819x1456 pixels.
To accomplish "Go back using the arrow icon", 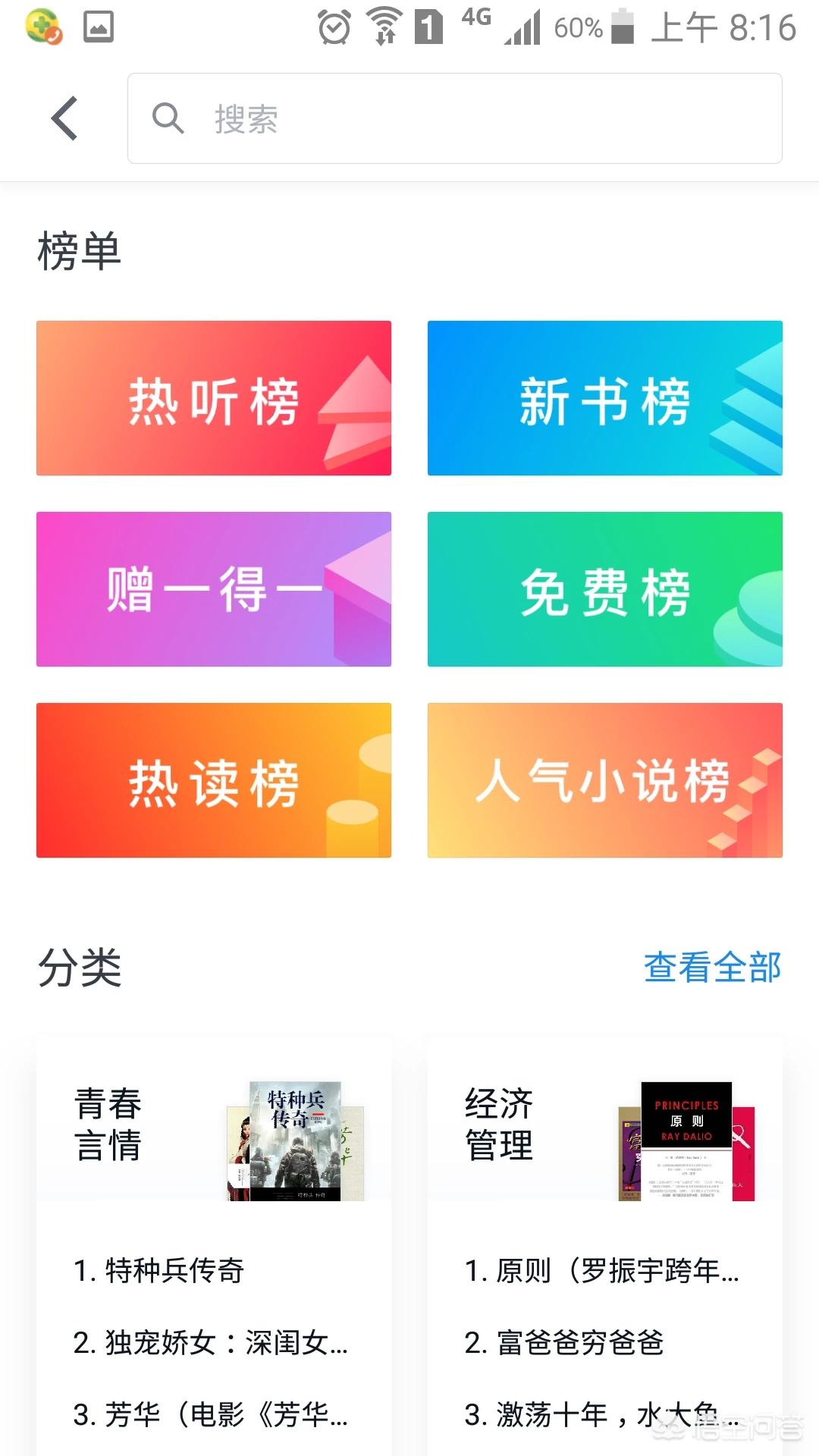I will (64, 118).
